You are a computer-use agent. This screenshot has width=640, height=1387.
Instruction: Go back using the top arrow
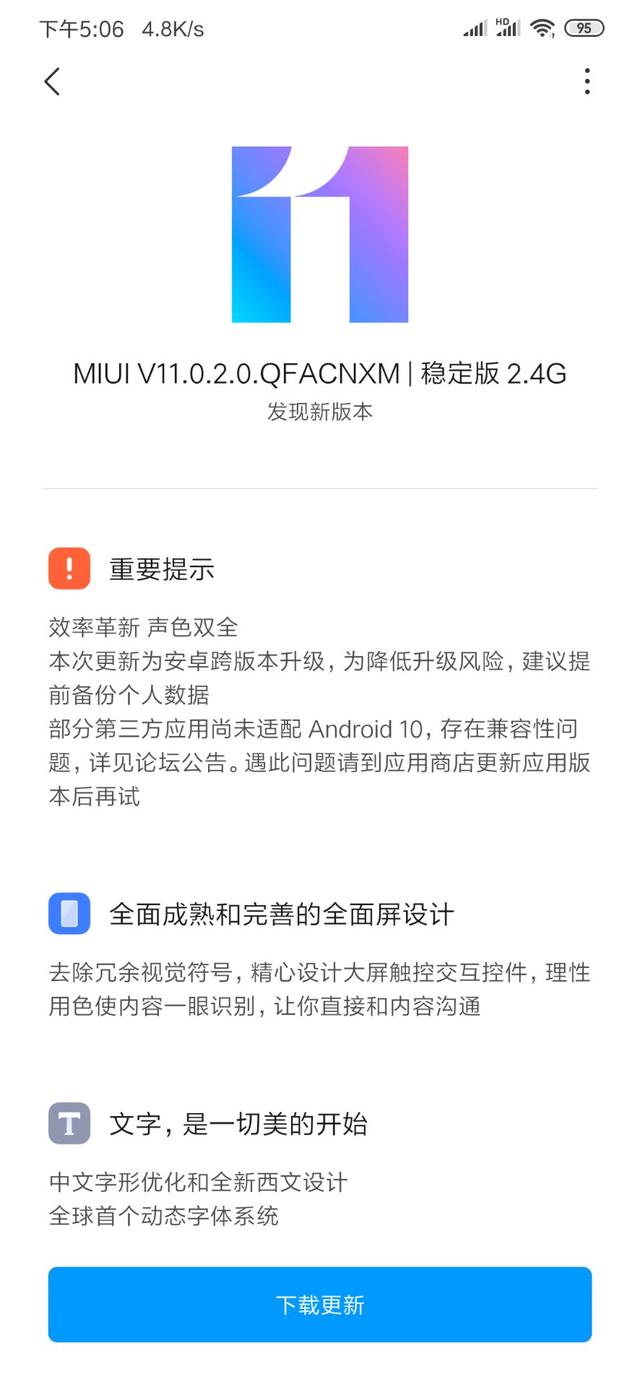click(x=52, y=82)
